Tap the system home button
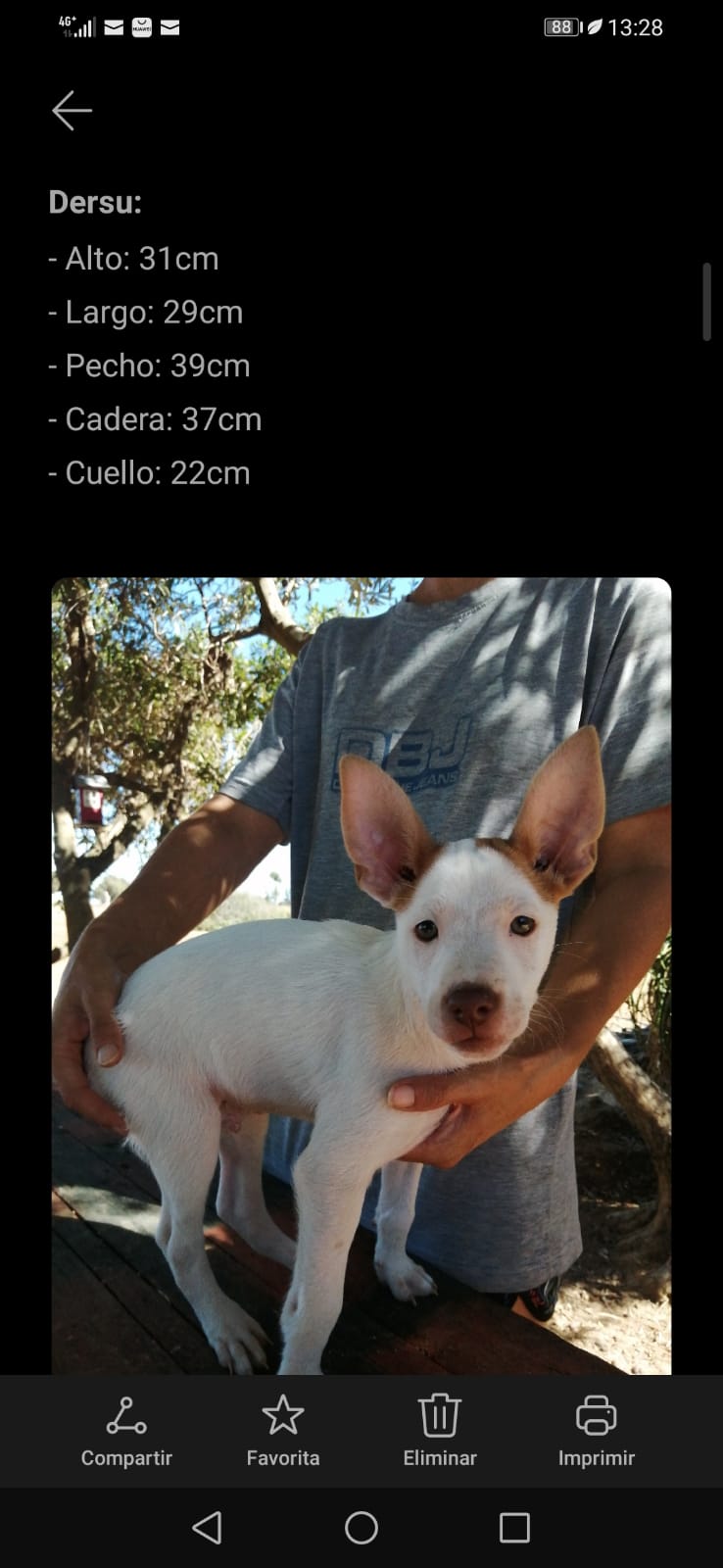This screenshot has height=1568, width=723. tap(361, 1528)
